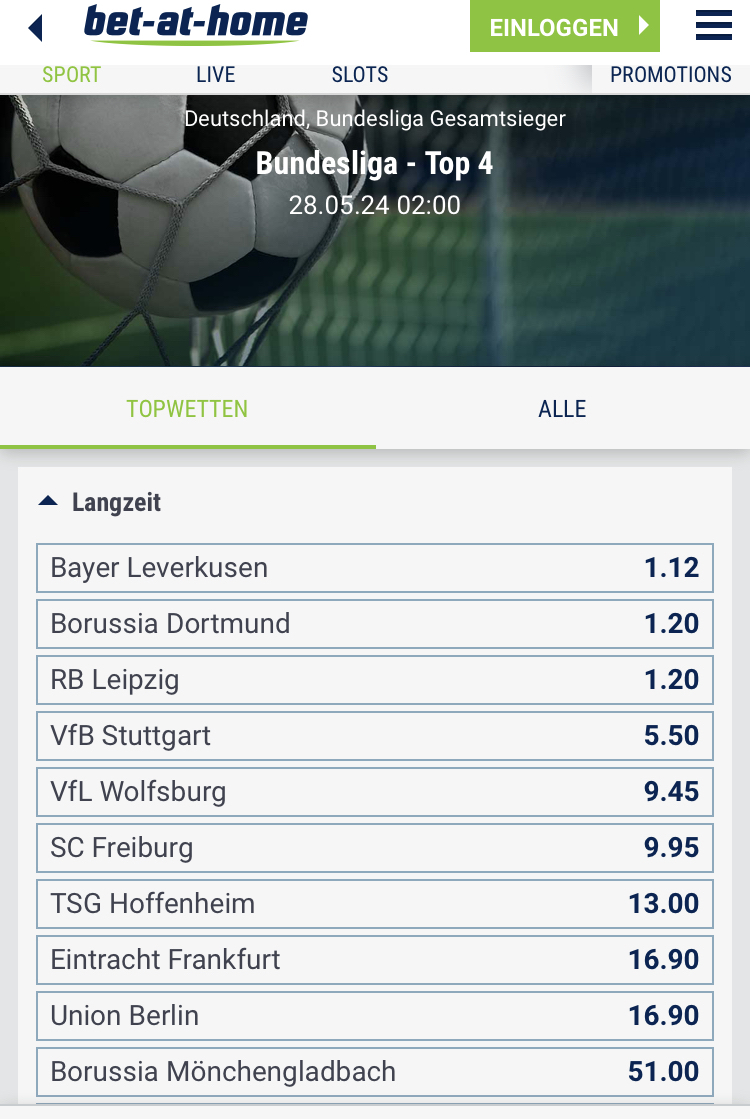Image resolution: width=750 pixels, height=1119 pixels.
Task: Bet on Borussia Mönchengladbach at 51.00
Action: point(375,1072)
